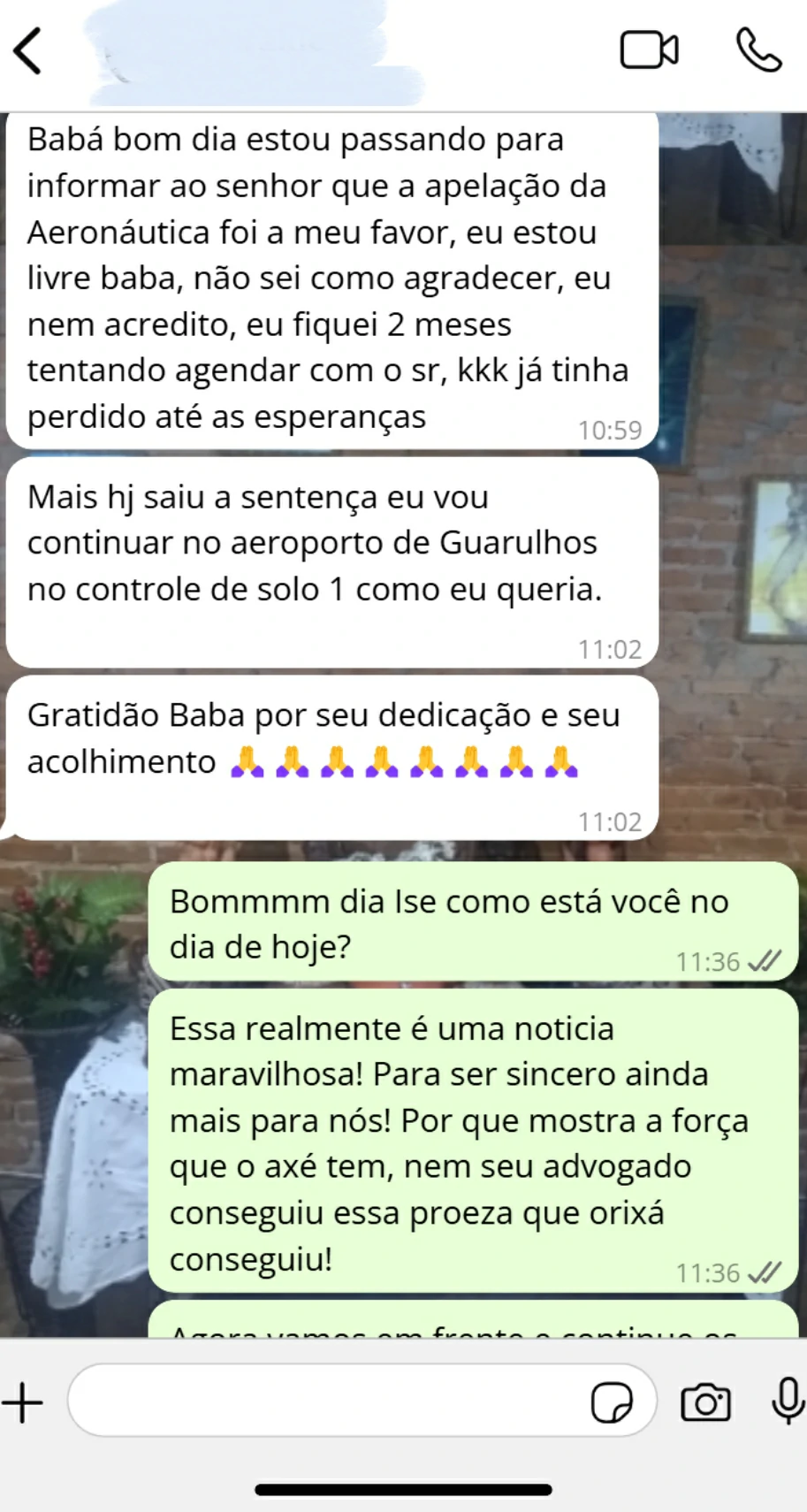
Task: Open the attachment plus menu
Action: point(23,1403)
